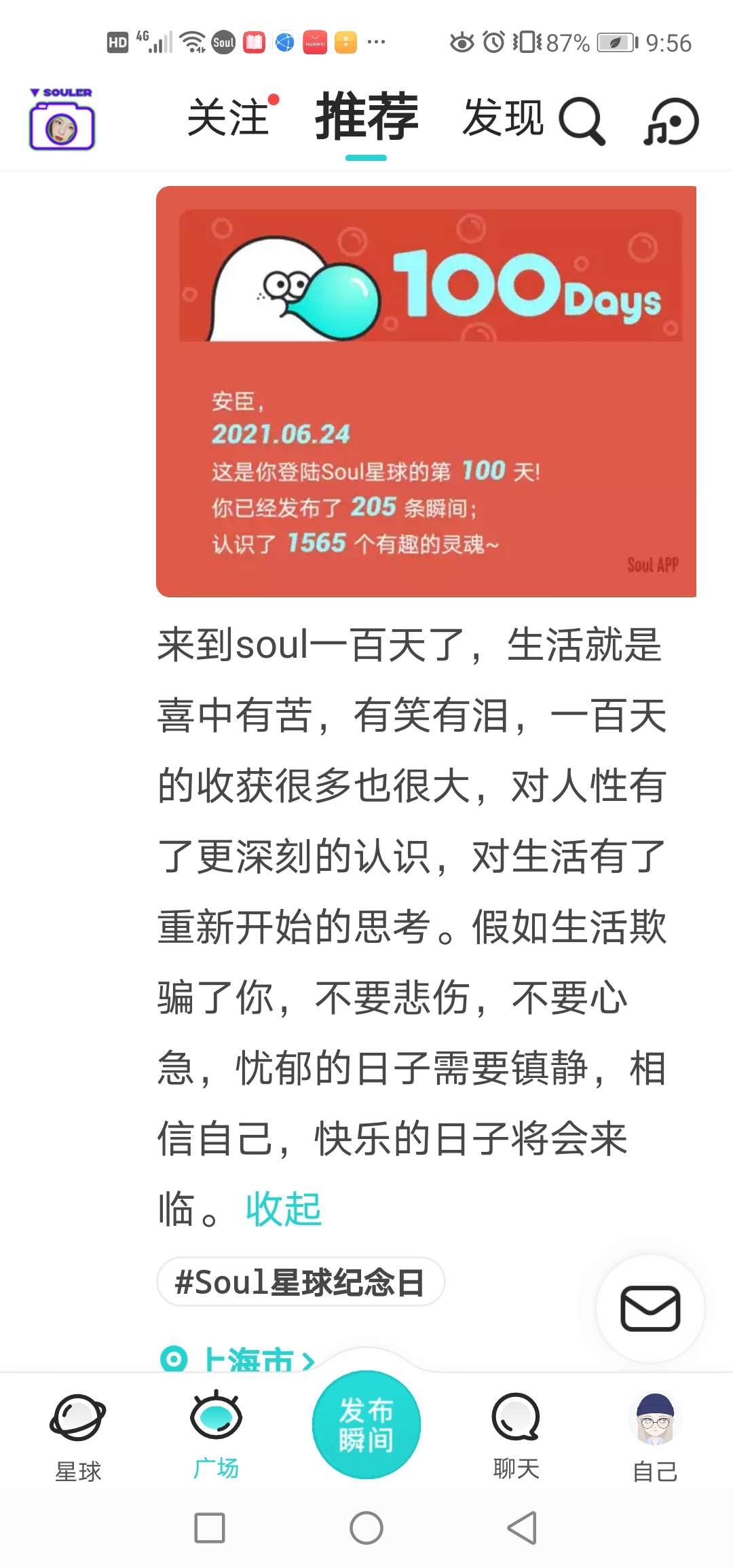
Task: Open the music chat icon
Action: tap(671, 122)
